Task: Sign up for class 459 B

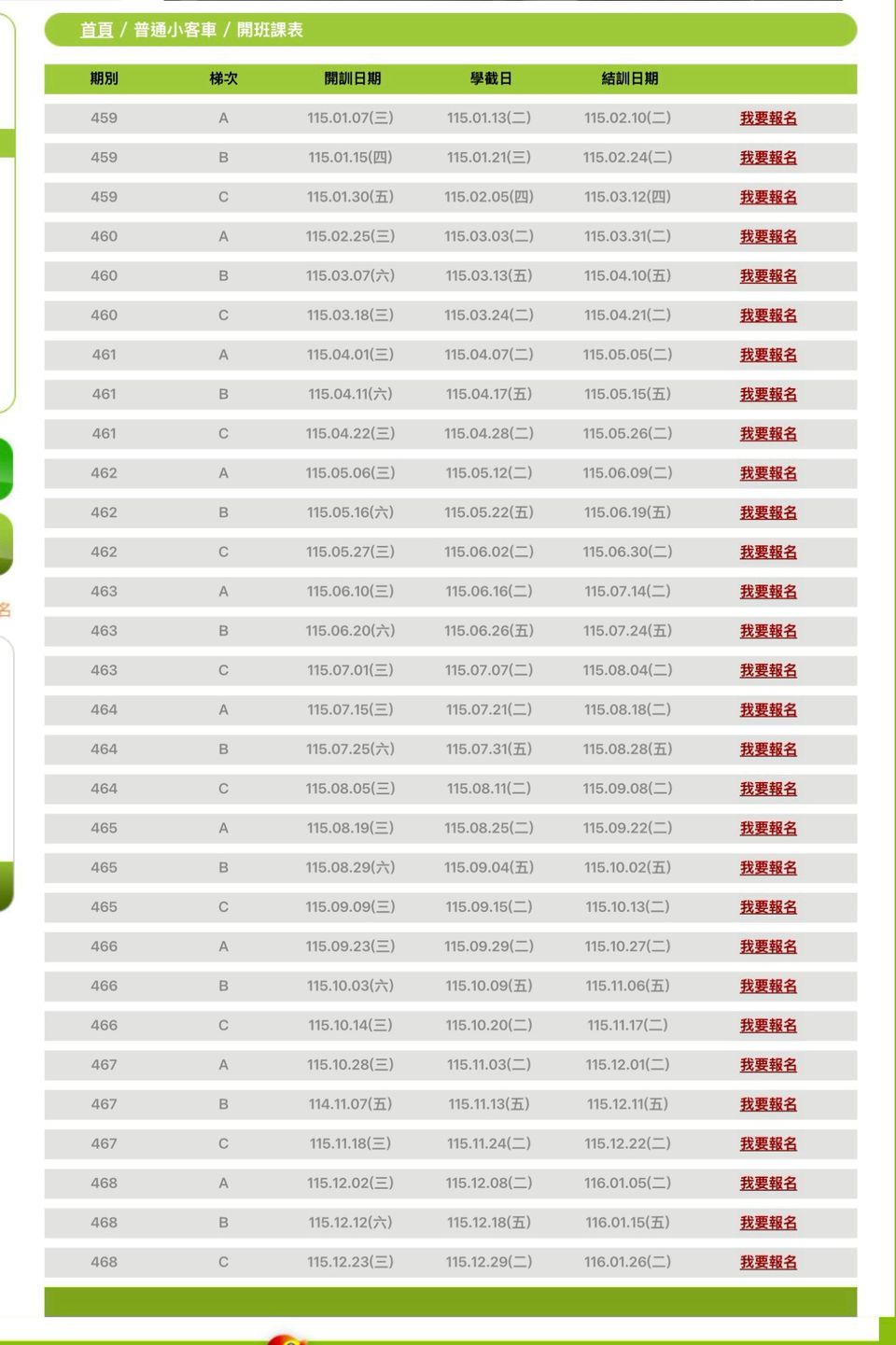Action: click(x=768, y=158)
